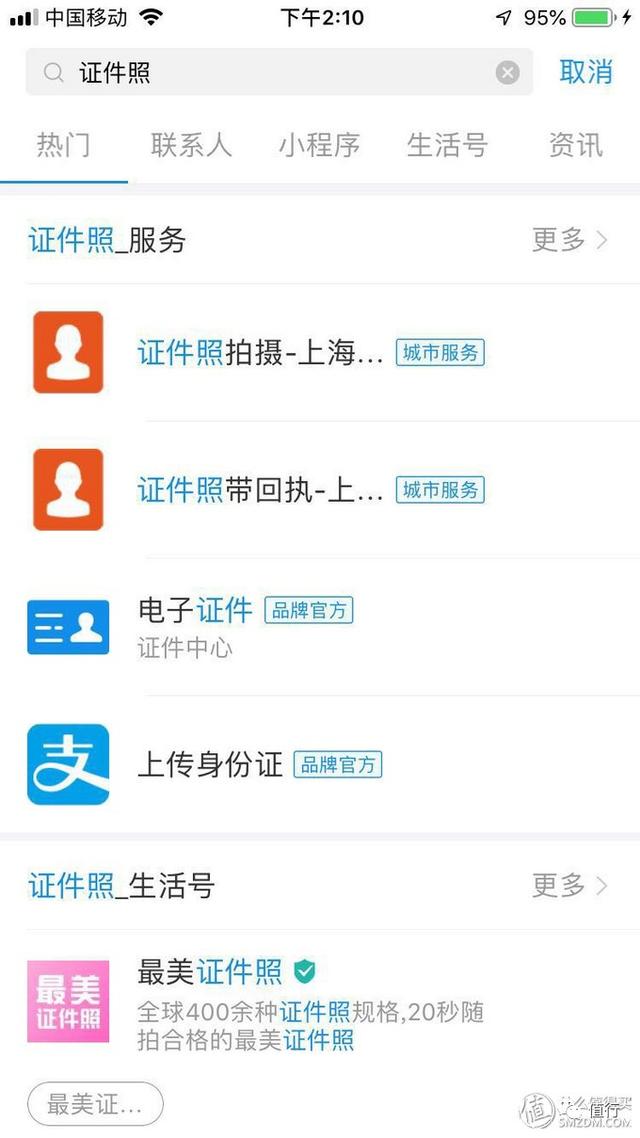Image resolution: width=640 pixels, height=1138 pixels.
Task: Switch to the 联系人 tab
Action: tap(191, 145)
